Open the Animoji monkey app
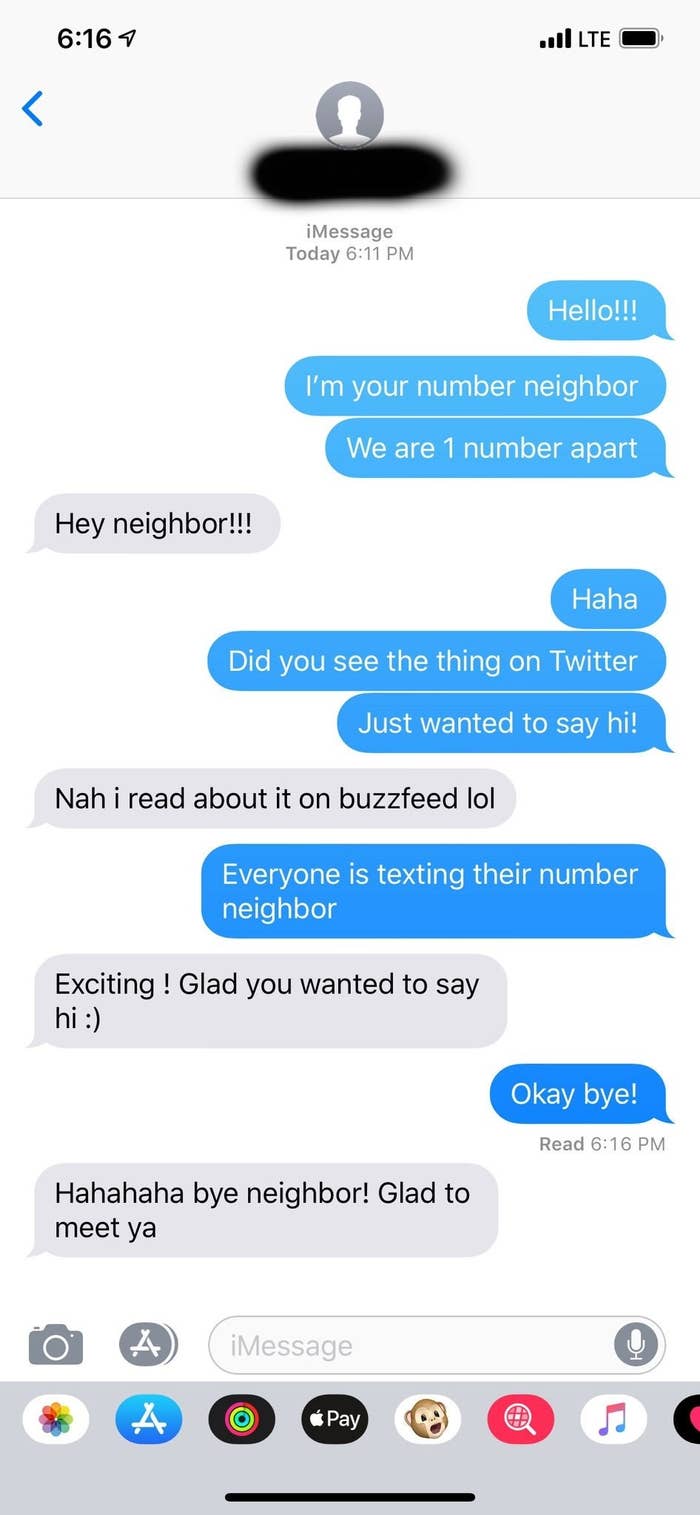Image resolution: width=700 pixels, height=1515 pixels. click(x=427, y=1419)
